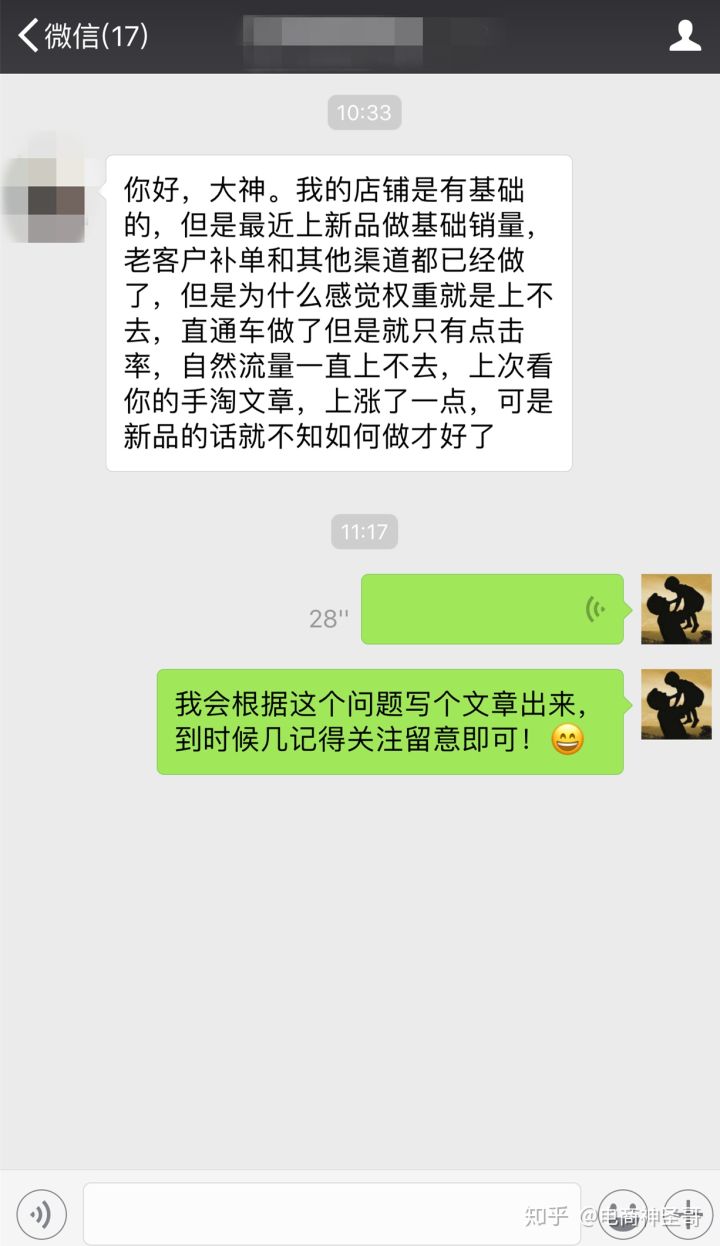Switch to voice input mode

point(42,1214)
